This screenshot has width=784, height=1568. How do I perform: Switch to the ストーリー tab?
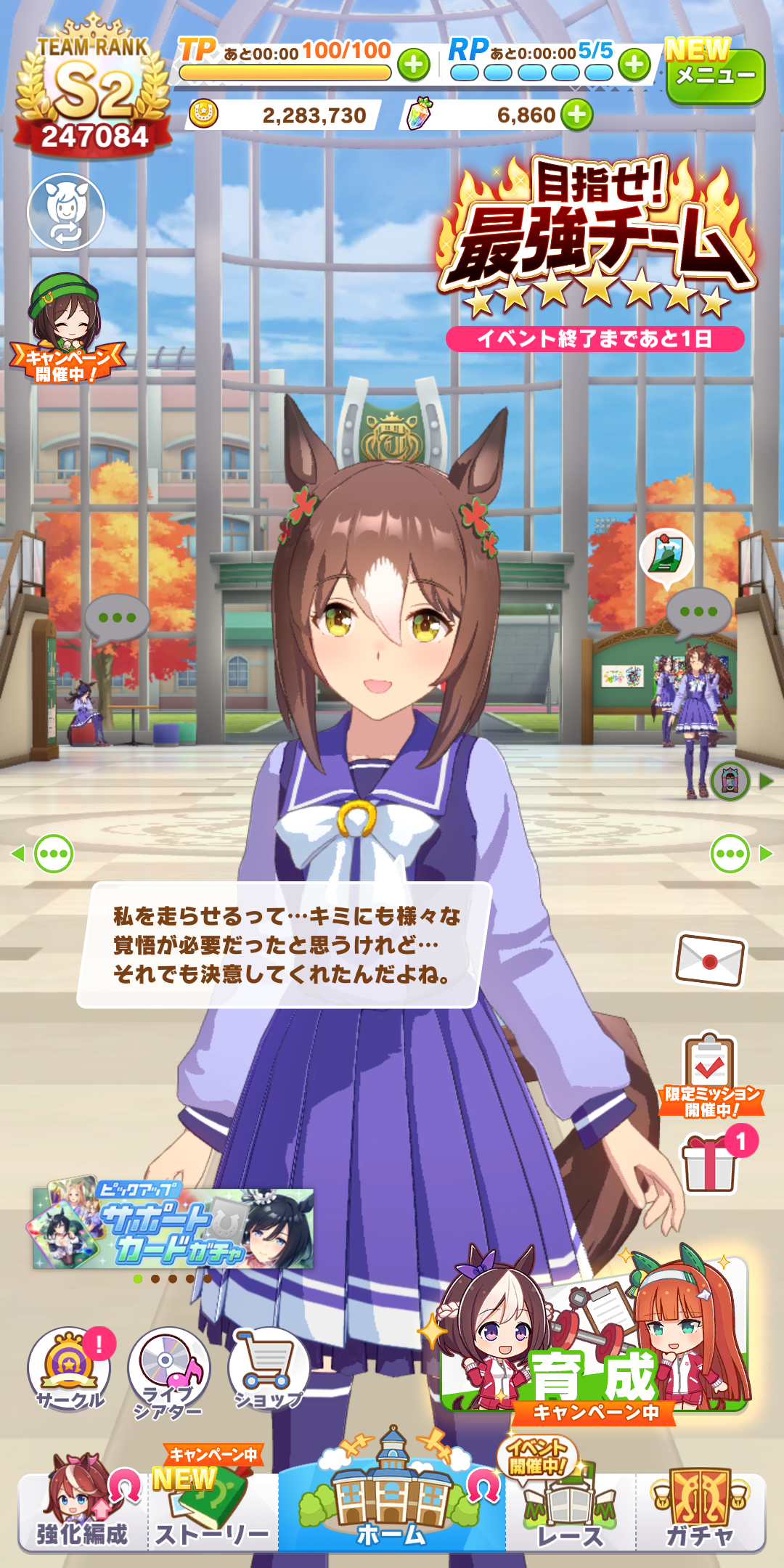click(x=212, y=1514)
